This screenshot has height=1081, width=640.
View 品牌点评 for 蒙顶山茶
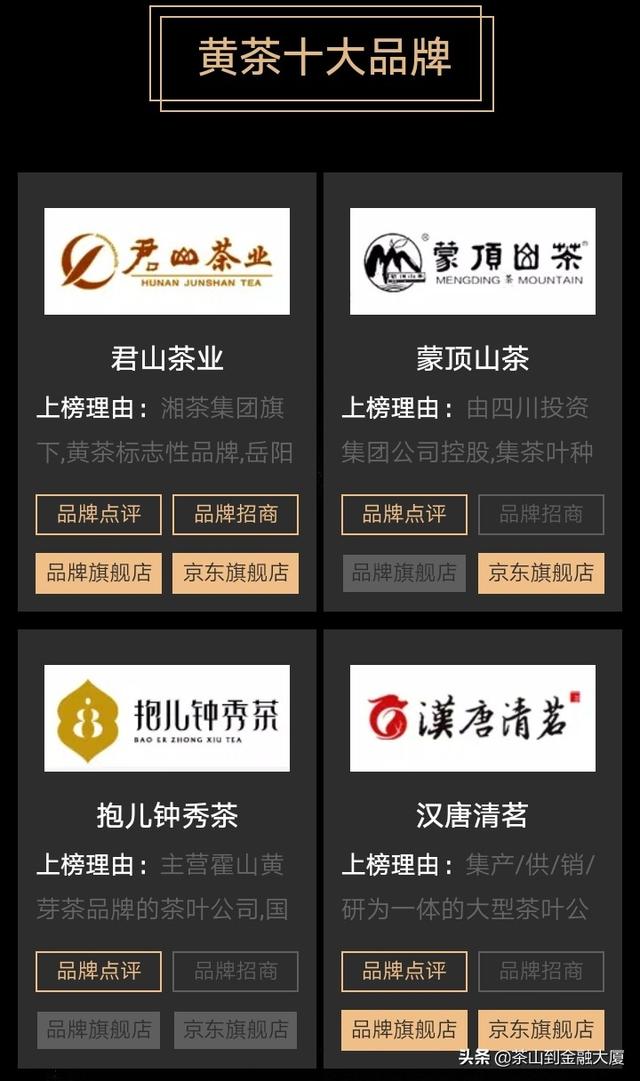tap(404, 514)
